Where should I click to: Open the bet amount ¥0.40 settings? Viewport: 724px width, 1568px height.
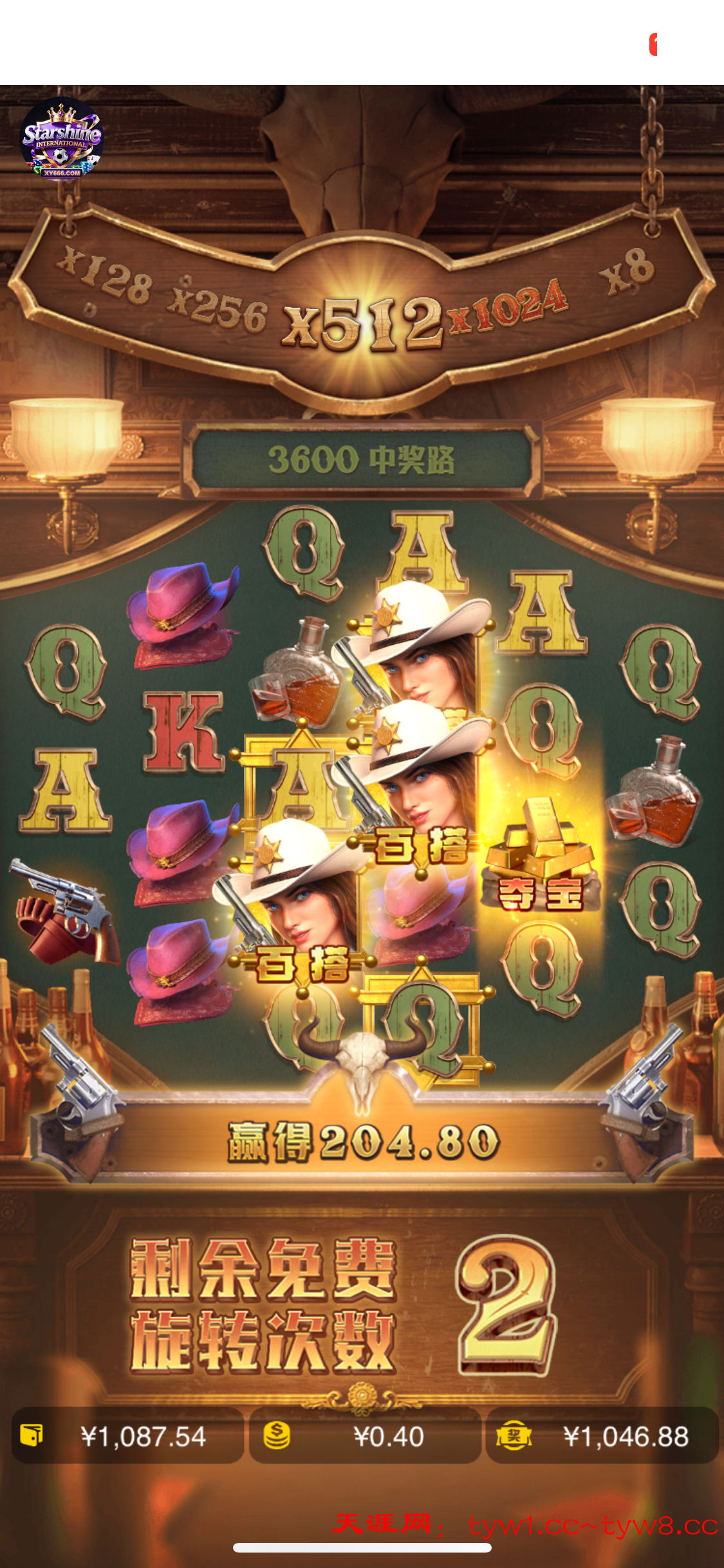pyautogui.click(x=364, y=1436)
